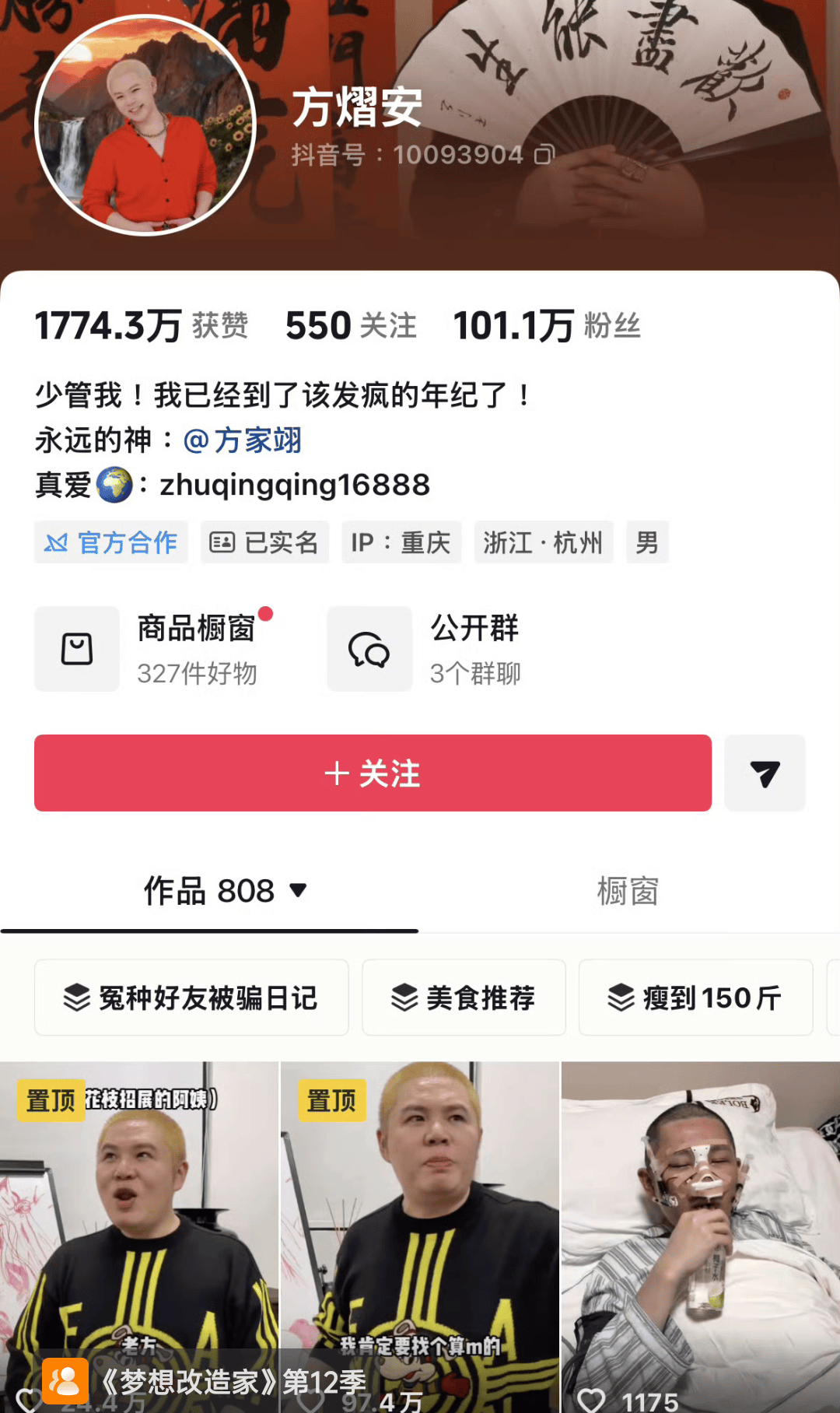Open the 冤种好友被骗日记 collection
The image size is (840, 1413).
click(191, 998)
